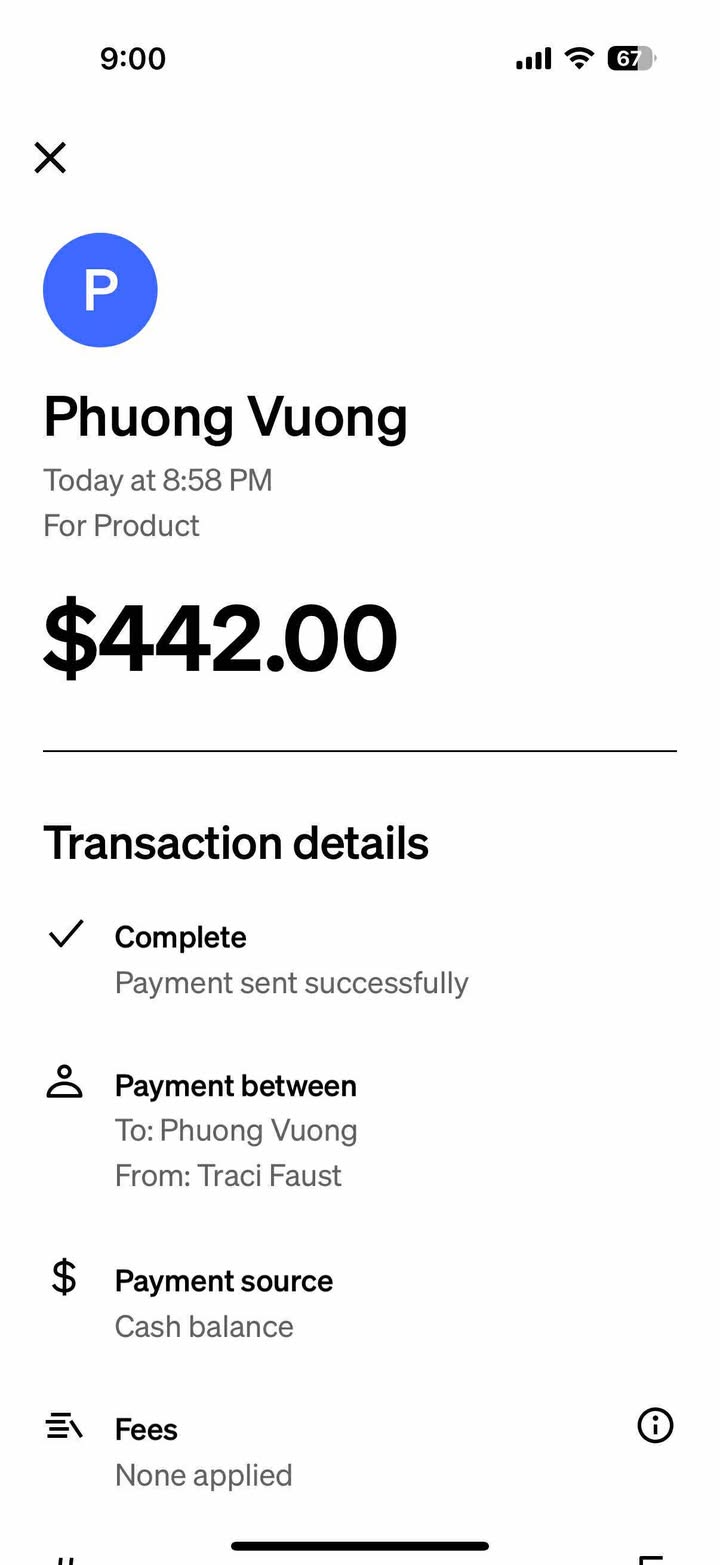The image size is (720, 1565).
Task: Open the Fees info icon
Action: (655, 1425)
